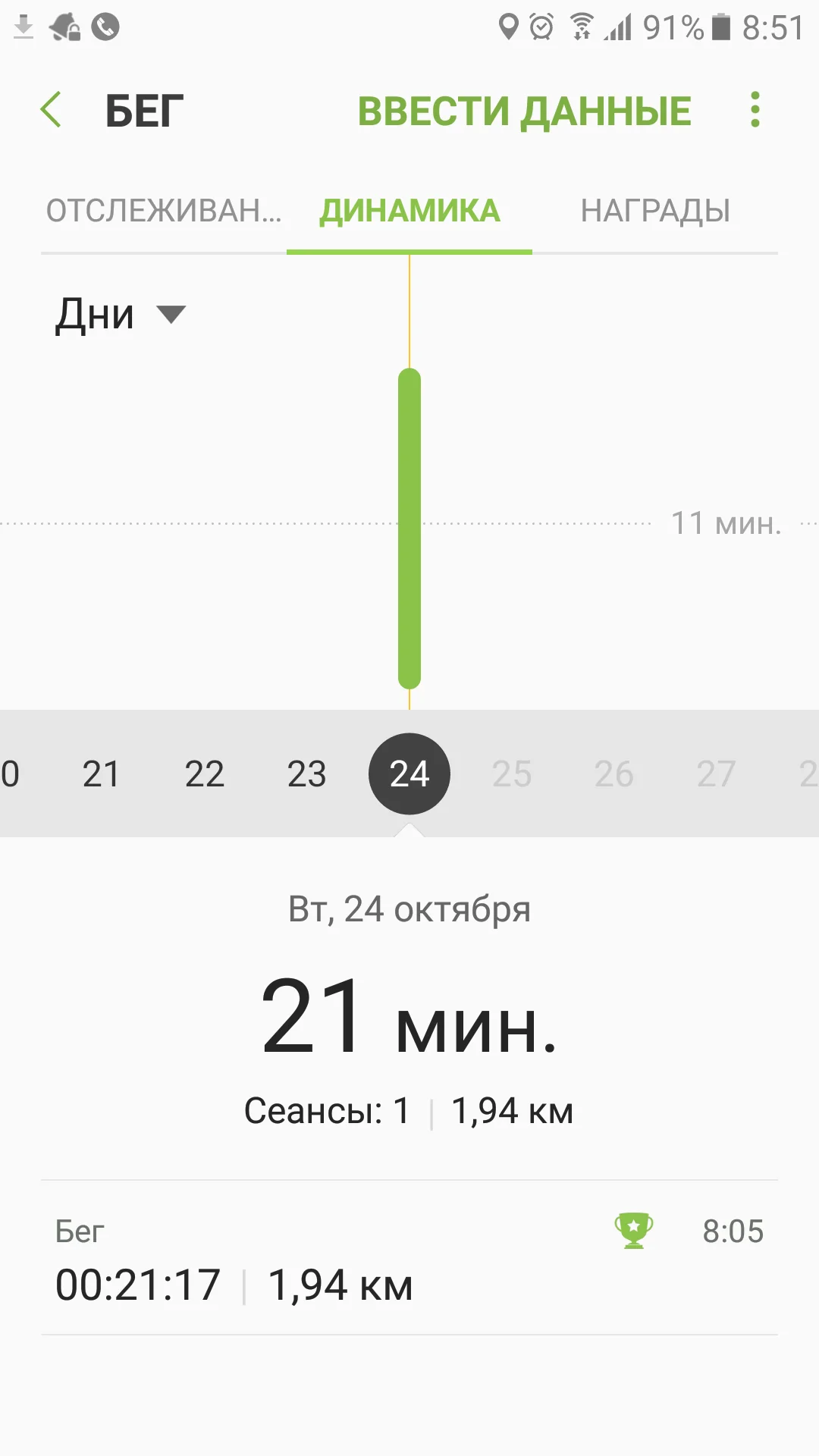Screen dimensions: 819x1456
Task: Switch to the Отслеживан... tab
Action: coord(164,211)
